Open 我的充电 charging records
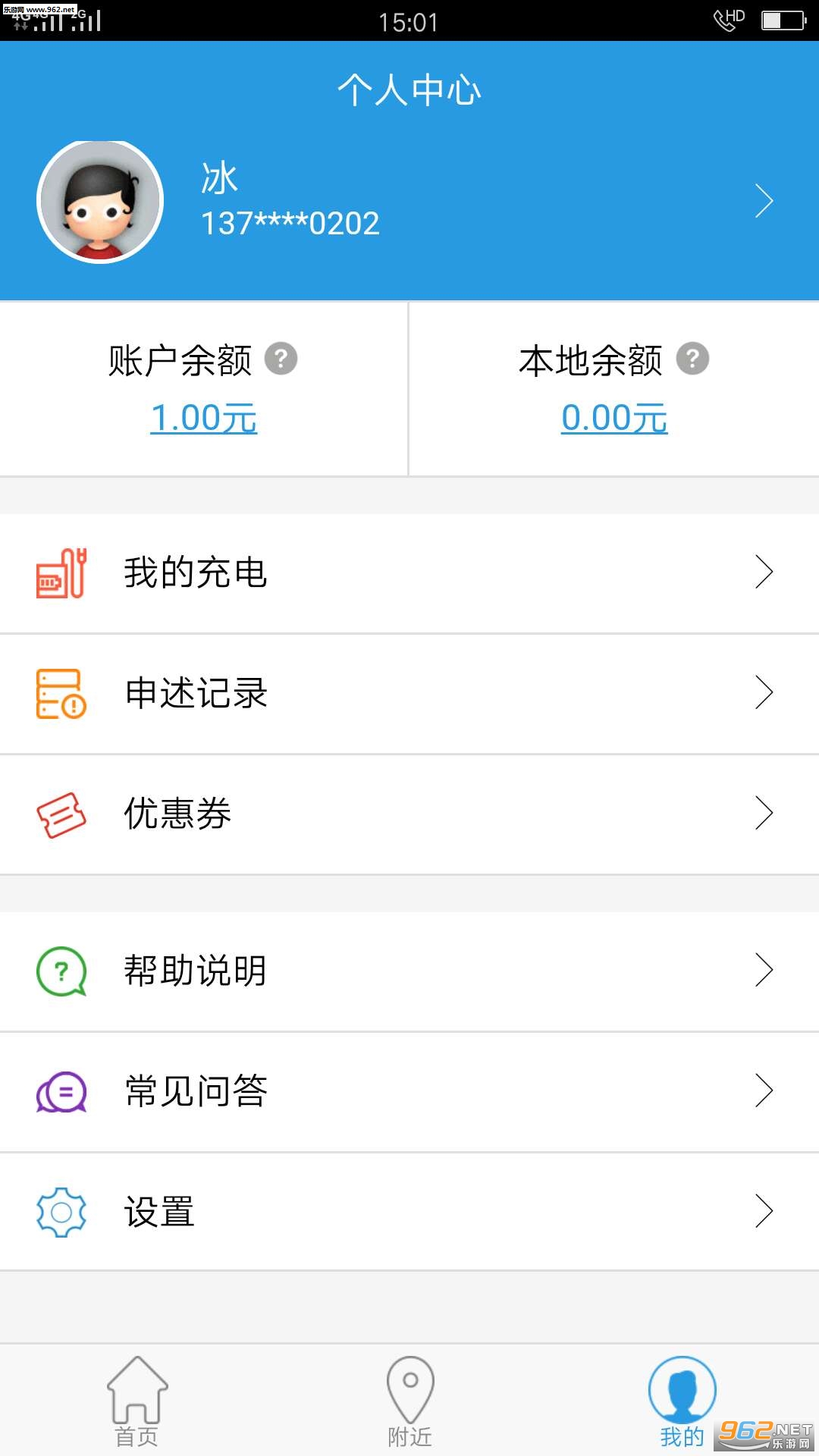The width and height of the screenshot is (819, 1456). tap(409, 573)
